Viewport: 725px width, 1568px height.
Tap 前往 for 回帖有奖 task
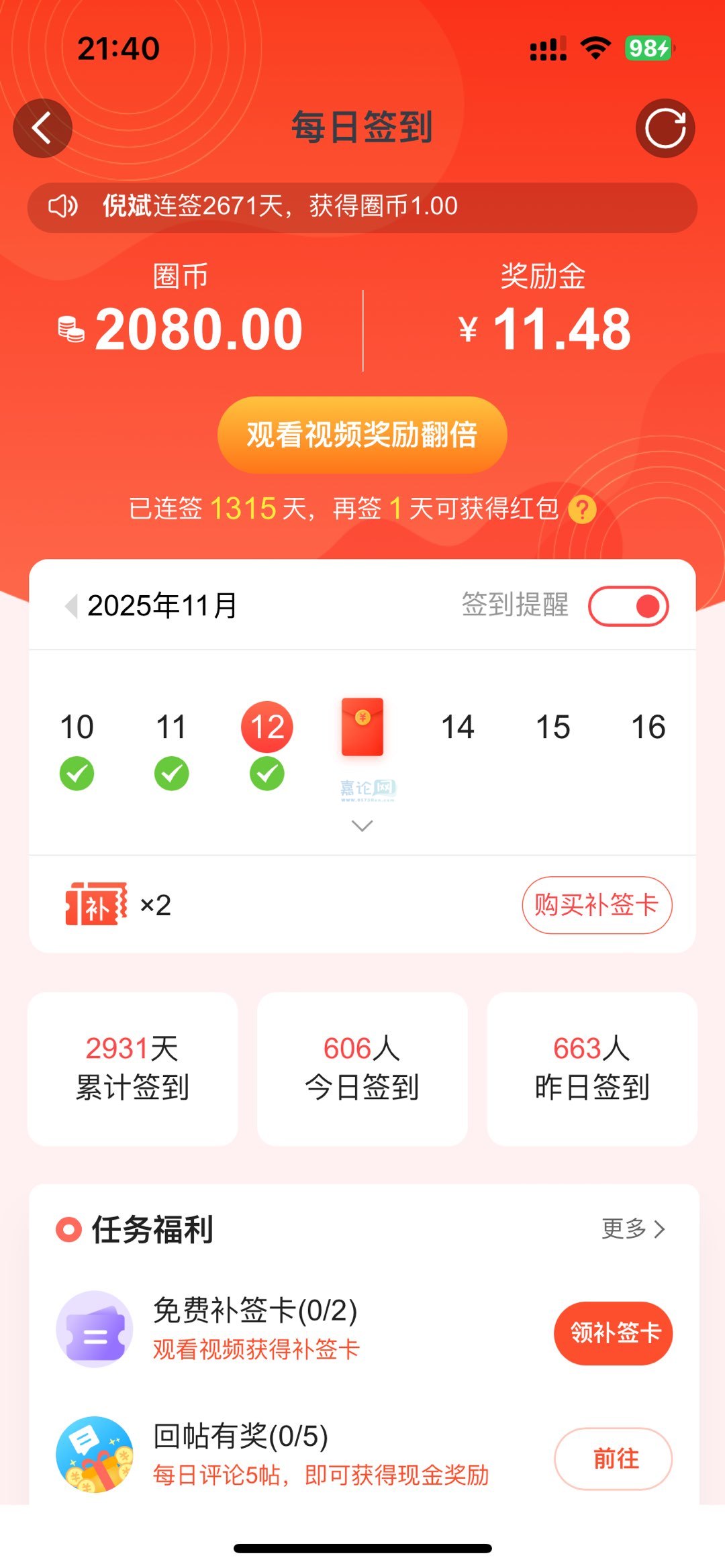613,1459
